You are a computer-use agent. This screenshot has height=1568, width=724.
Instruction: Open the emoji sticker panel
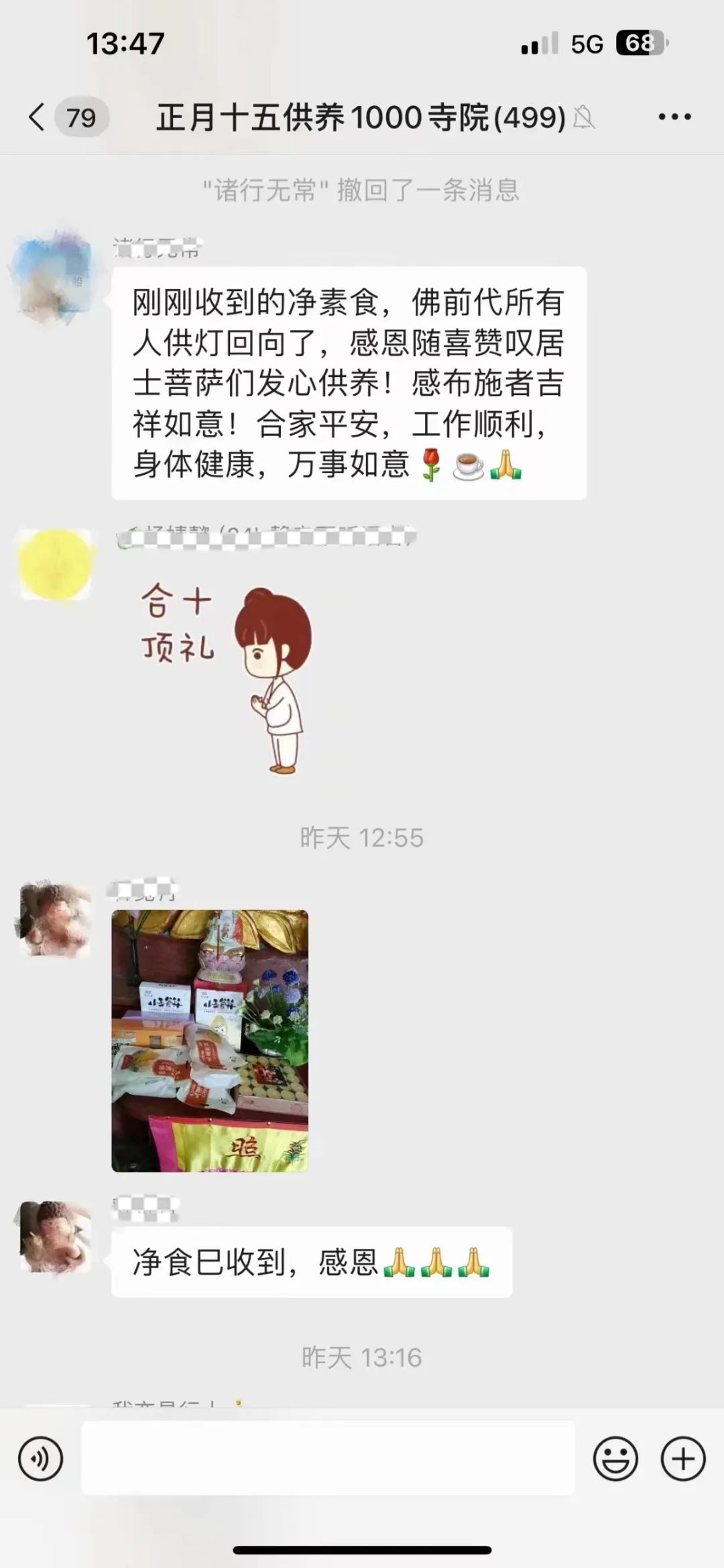click(x=615, y=1458)
